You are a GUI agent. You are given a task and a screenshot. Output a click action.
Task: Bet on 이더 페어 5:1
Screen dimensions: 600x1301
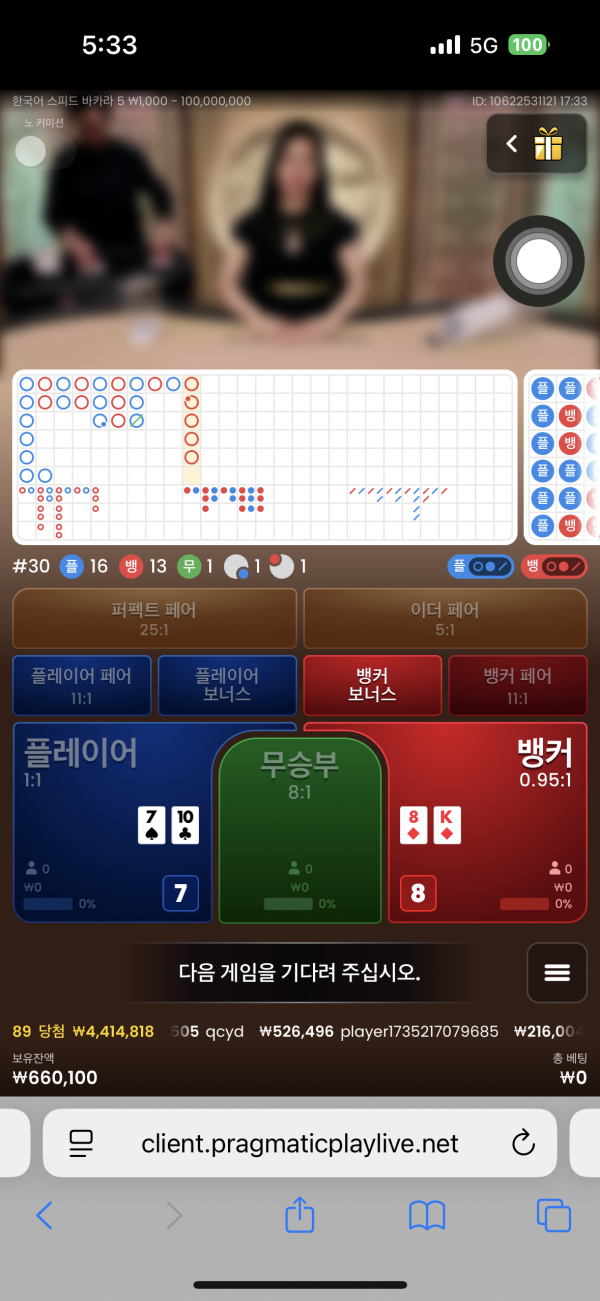[x=445, y=619]
